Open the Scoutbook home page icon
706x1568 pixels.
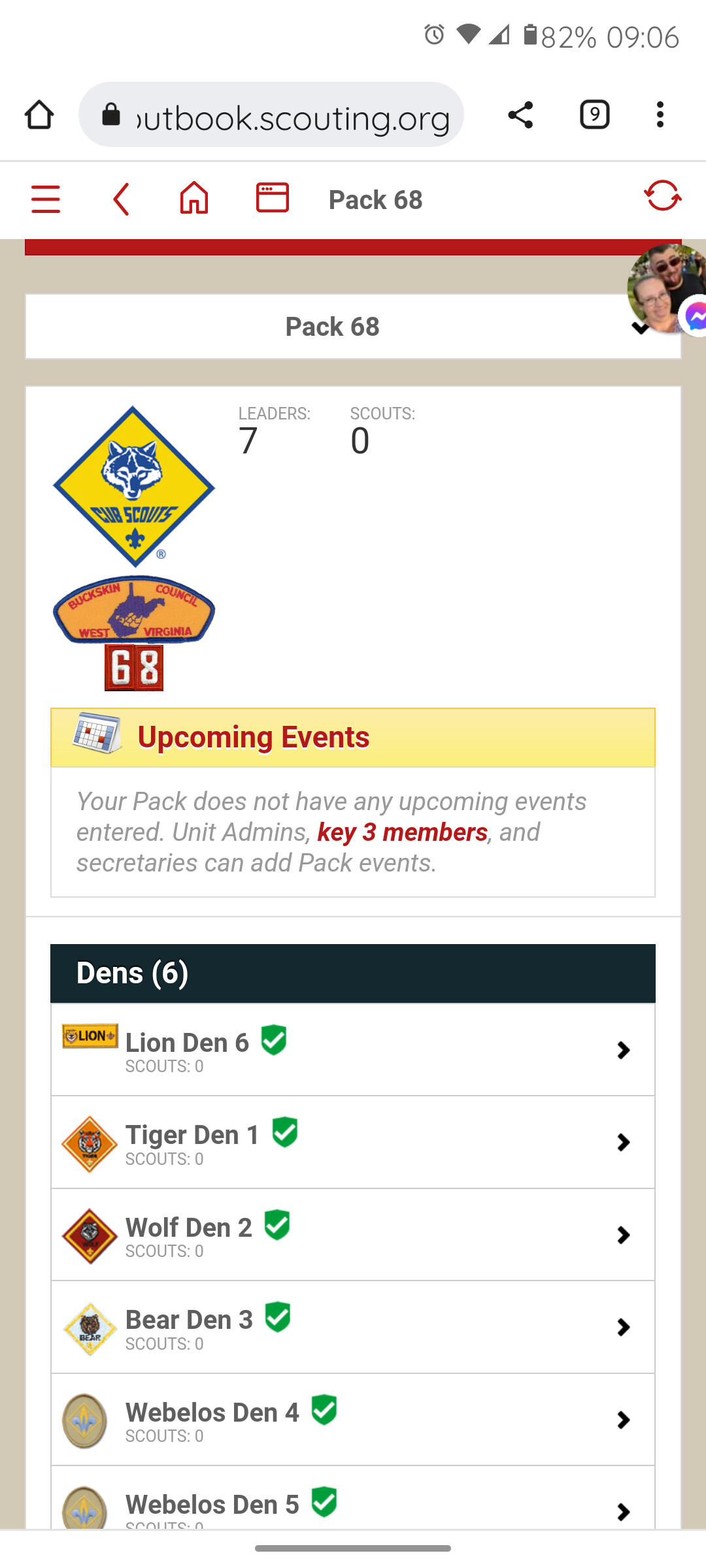click(x=194, y=197)
